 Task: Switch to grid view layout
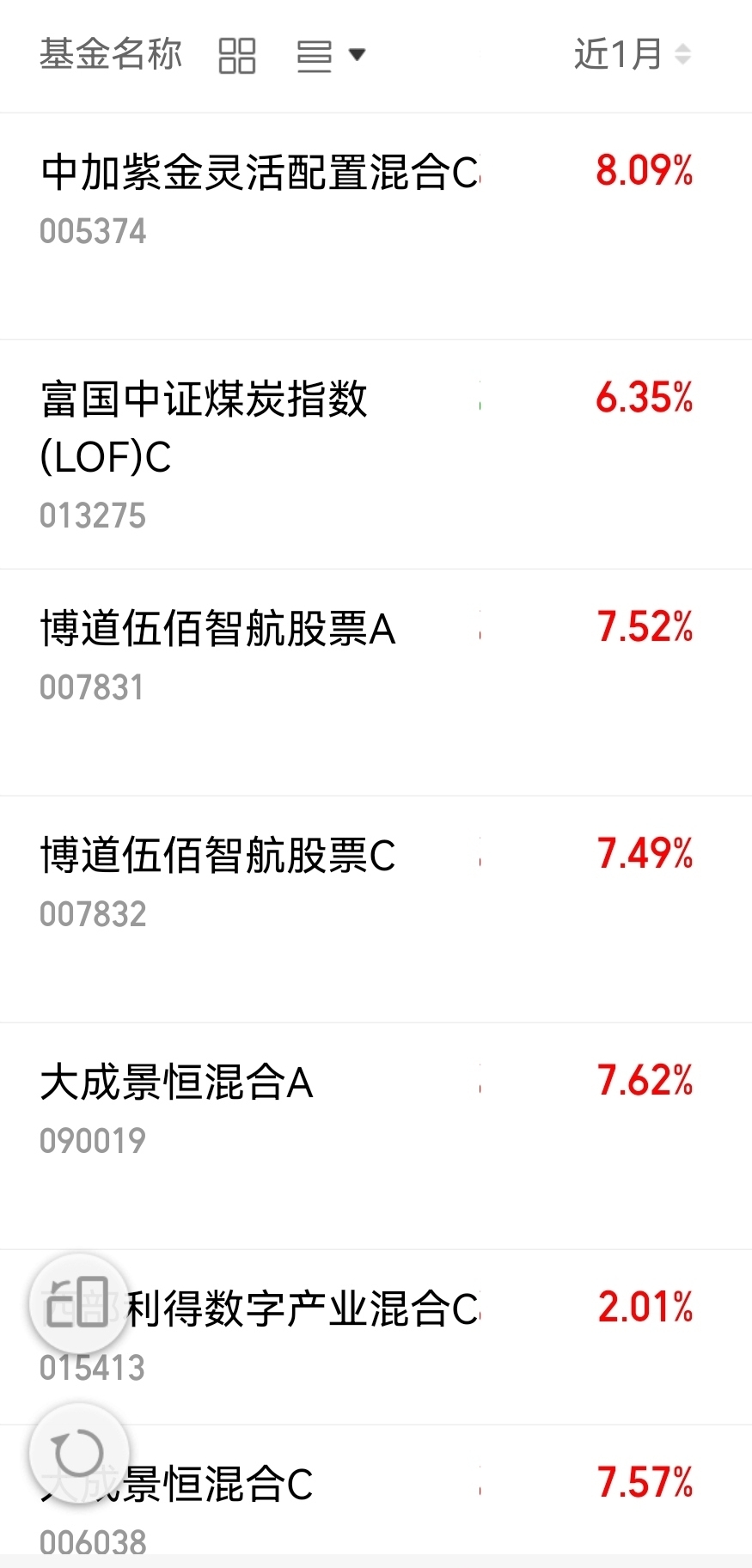click(237, 56)
